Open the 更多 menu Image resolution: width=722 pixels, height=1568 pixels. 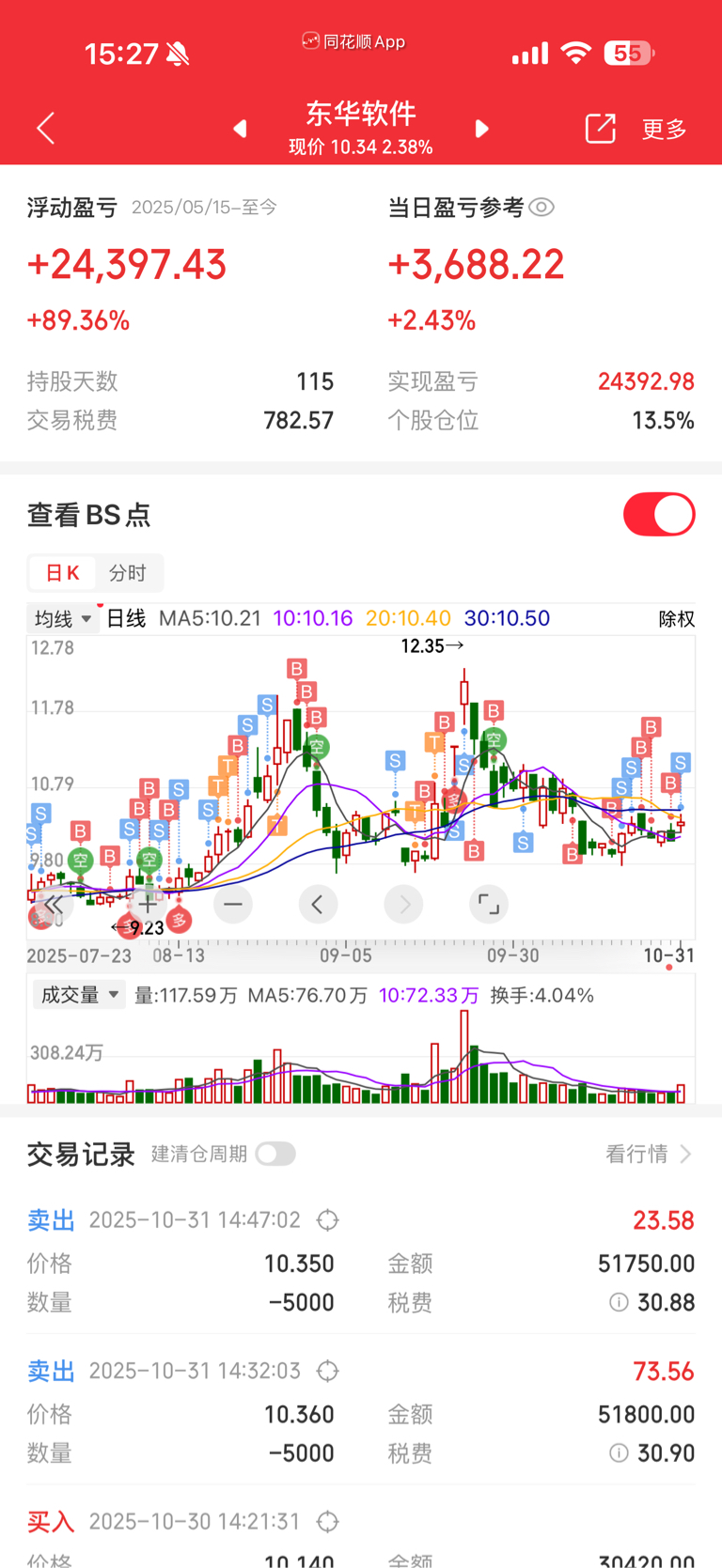pos(664,129)
